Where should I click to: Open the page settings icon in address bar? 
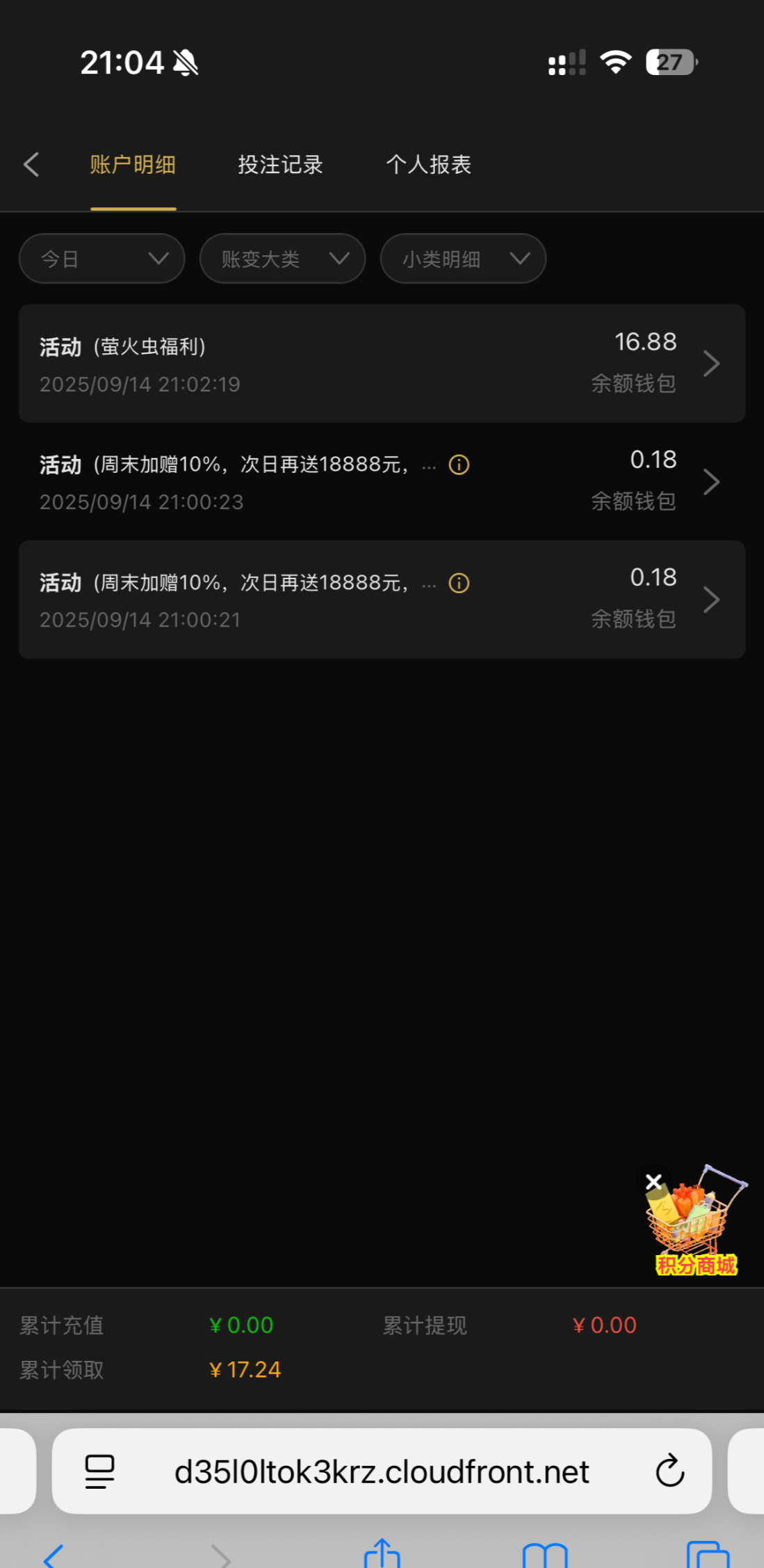[x=99, y=1471]
